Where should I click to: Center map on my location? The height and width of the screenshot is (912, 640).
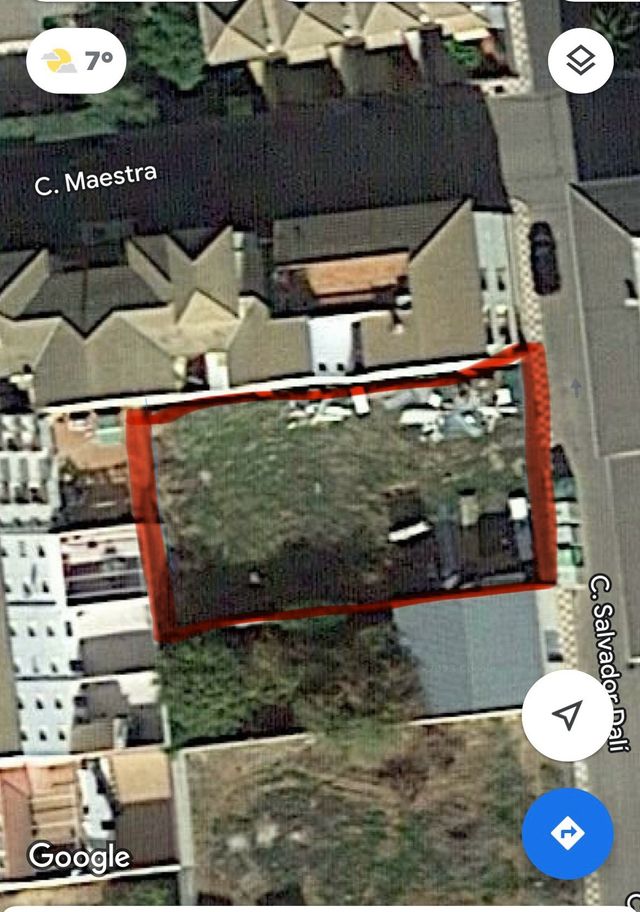click(x=567, y=715)
